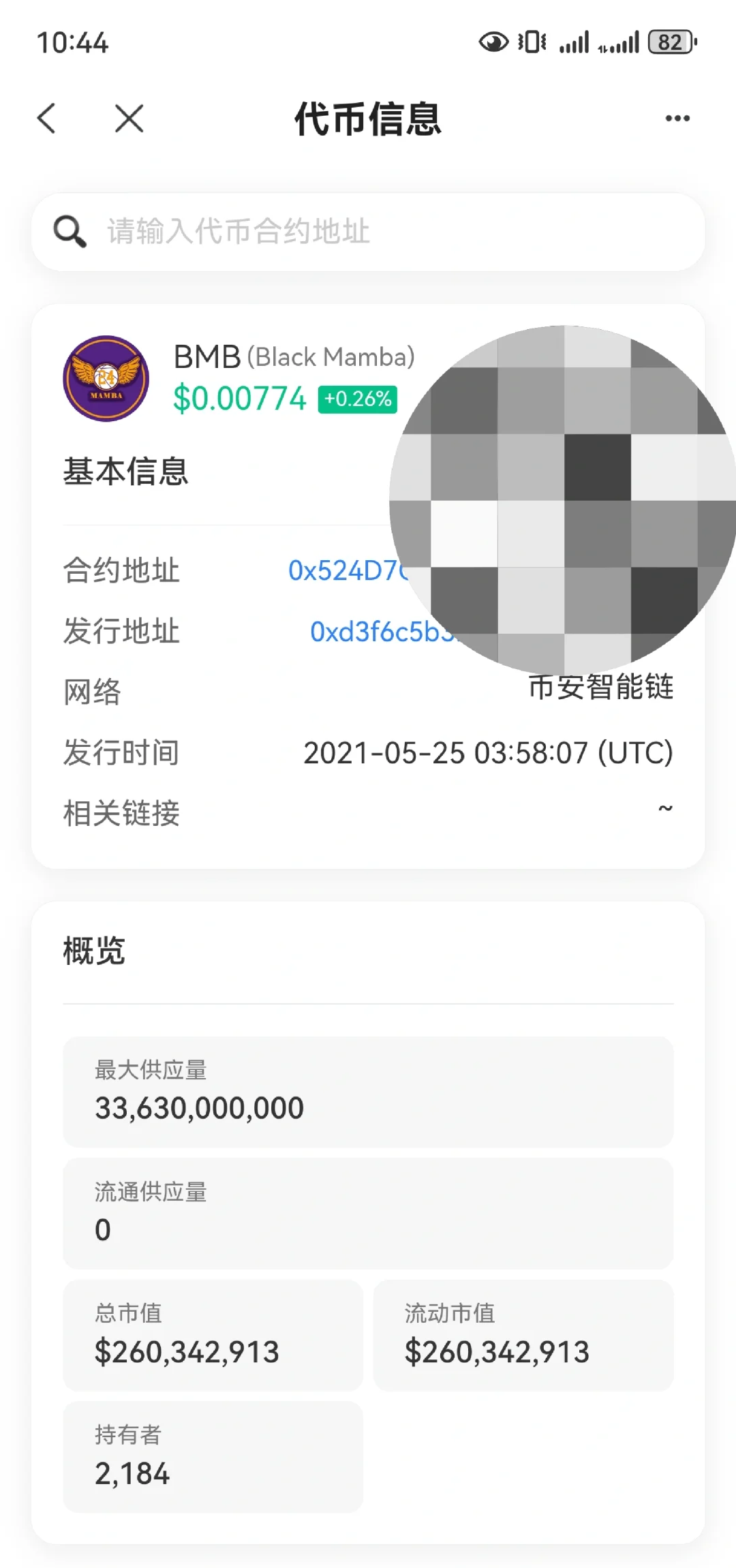Select the 代币信息 title bar
The width and height of the screenshot is (736, 1568).
(368, 118)
